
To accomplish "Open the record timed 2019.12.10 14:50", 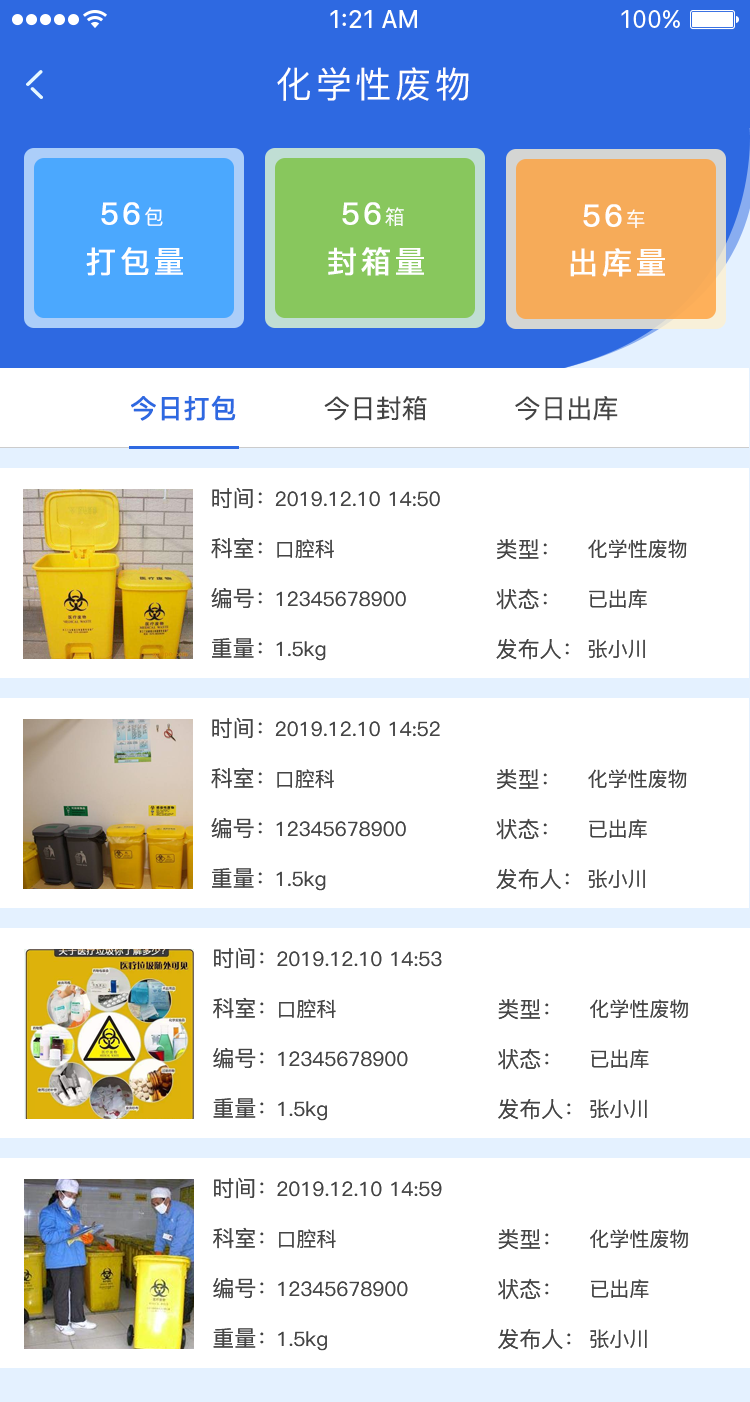I will (x=375, y=574).
